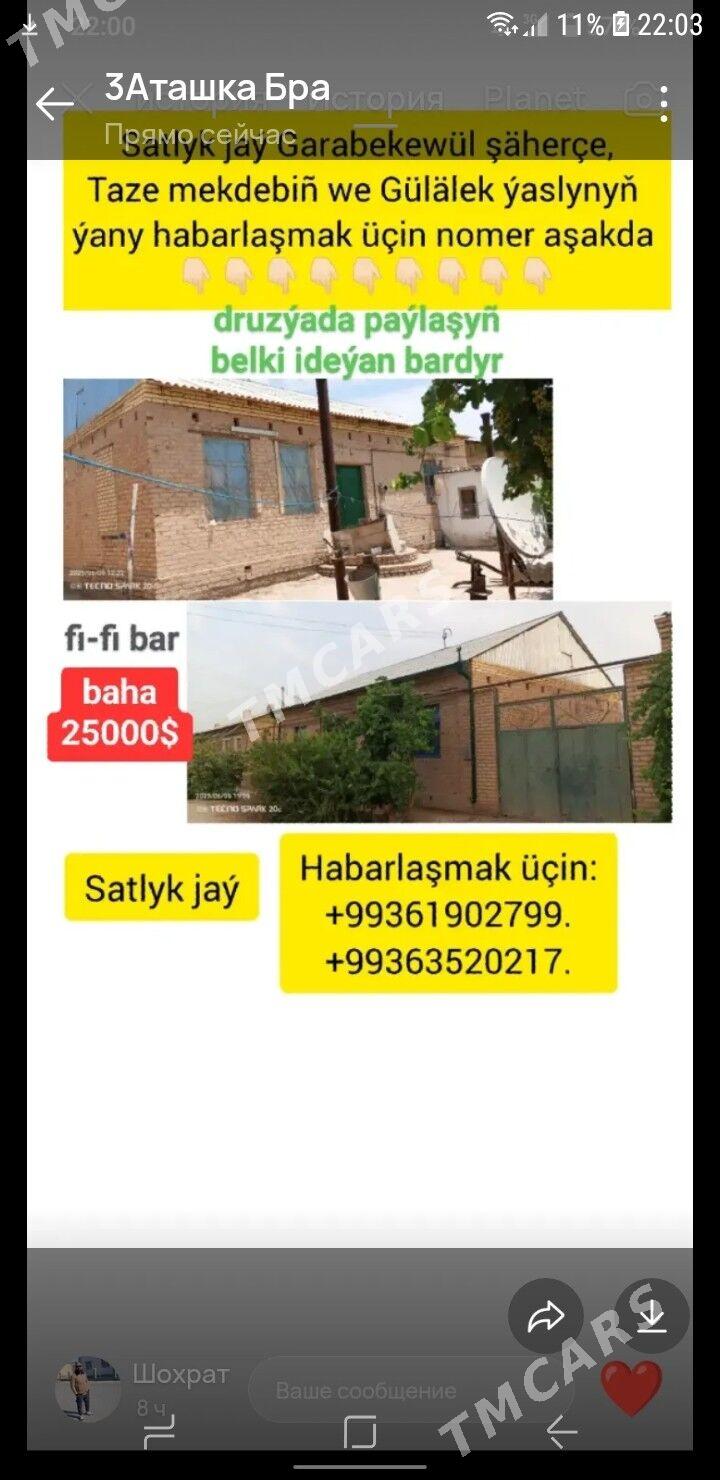Image resolution: width=720 pixels, height=1480 pixels.
Task: Tap the system home button
Action: 360,1432
